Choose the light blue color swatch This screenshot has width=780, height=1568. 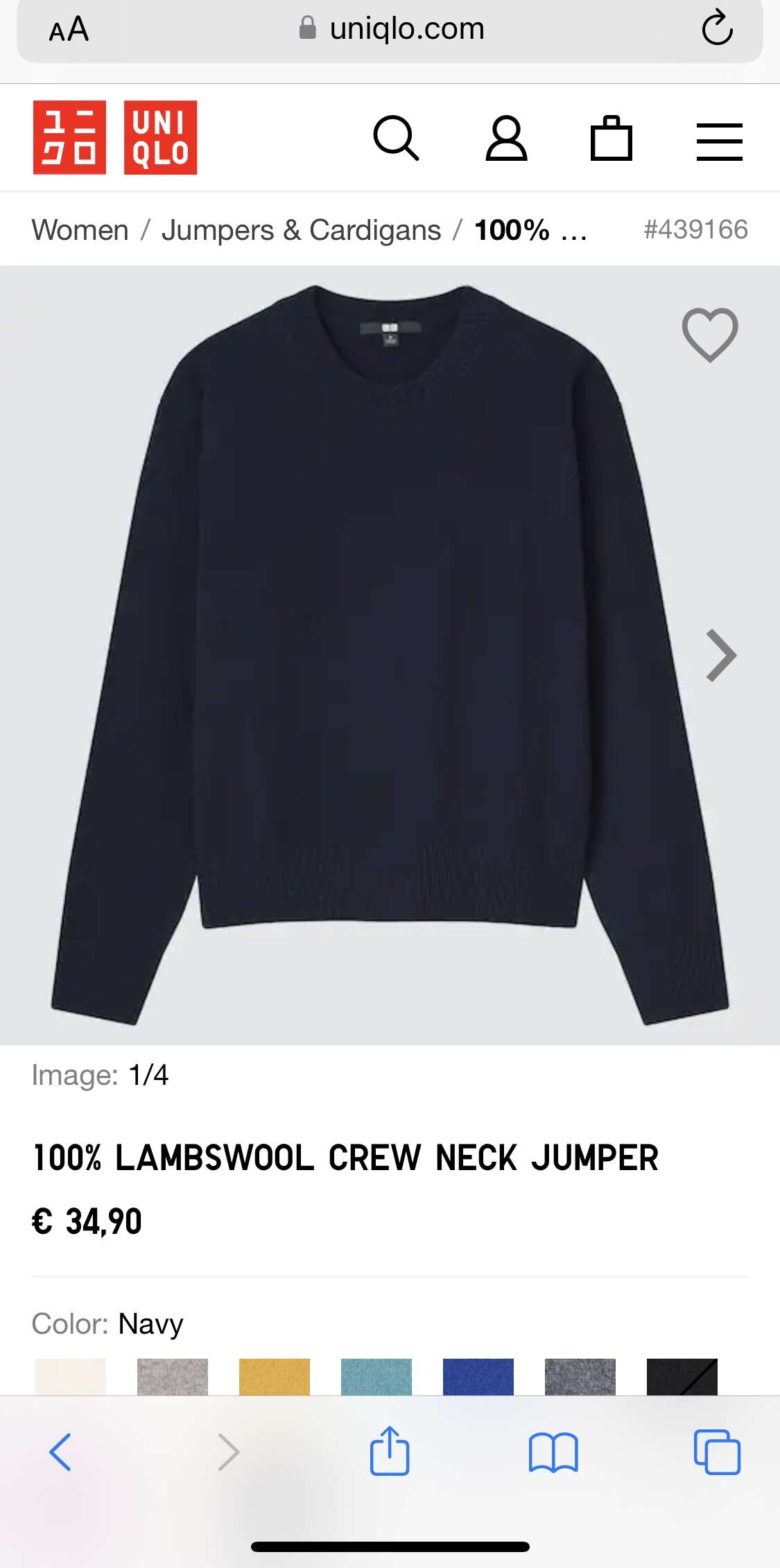pos(376,1377)
